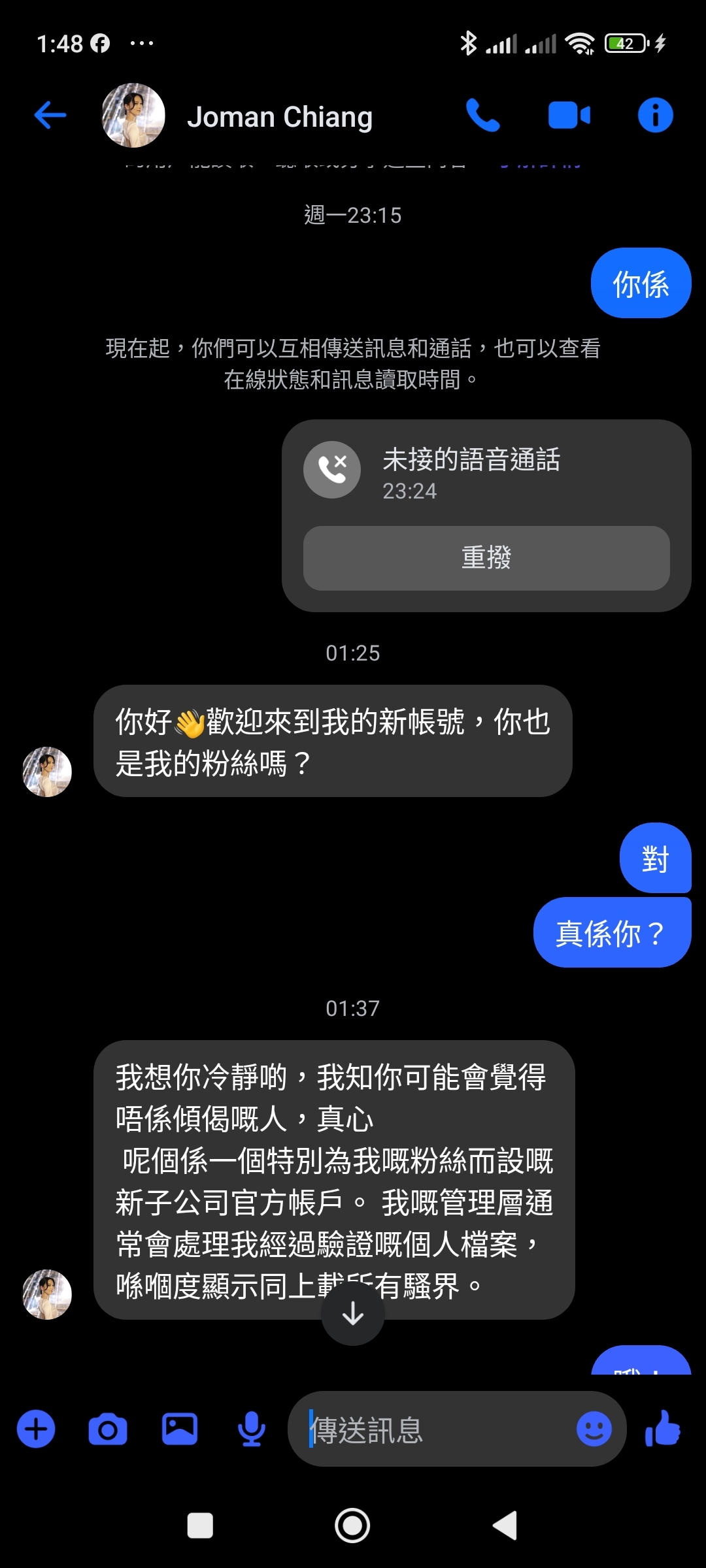Viewport: 706px width, 1568px height.
Task: Open the camera to take a photo
Action: coord(109,1428)
